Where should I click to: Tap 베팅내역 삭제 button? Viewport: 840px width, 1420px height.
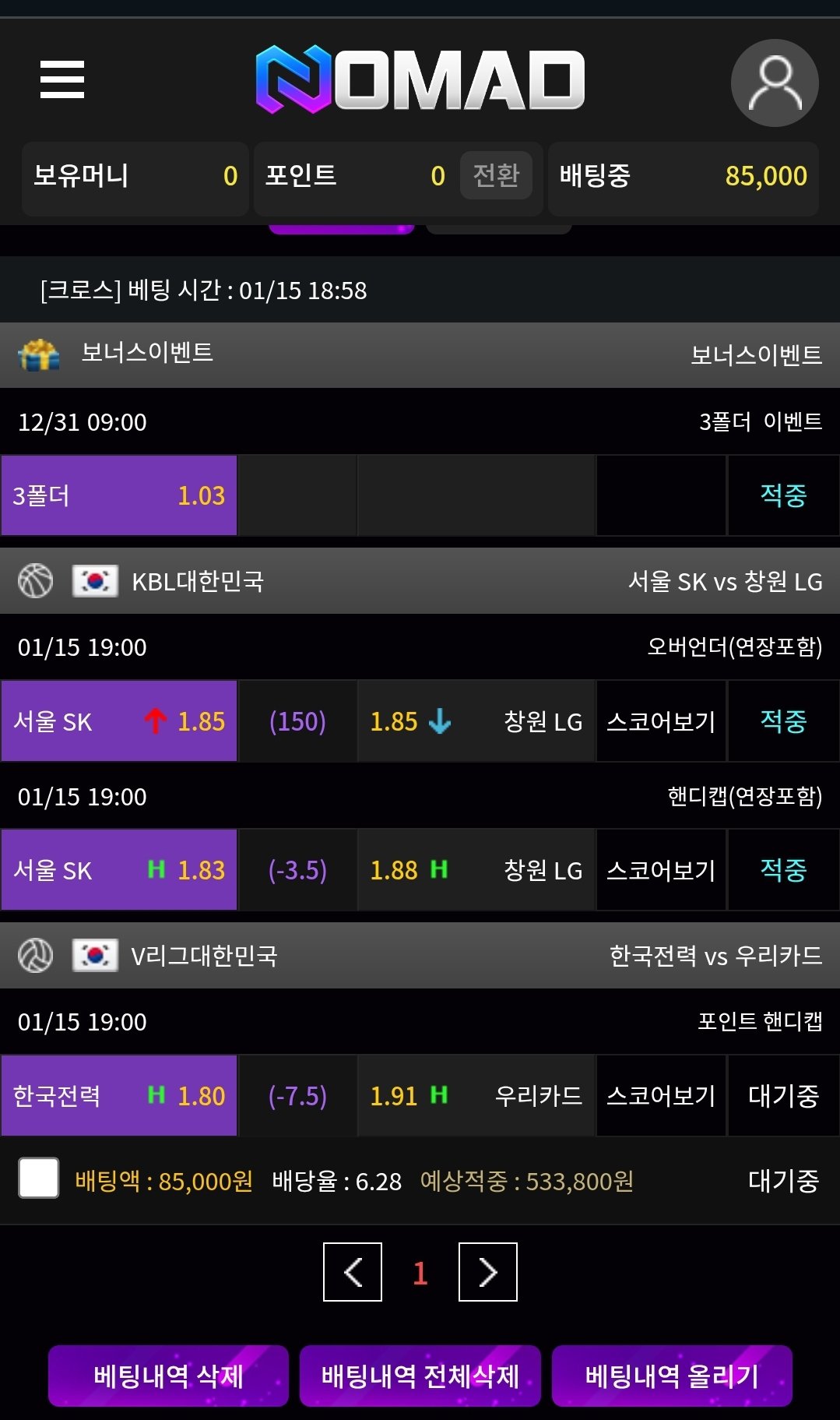(168, 1376)
